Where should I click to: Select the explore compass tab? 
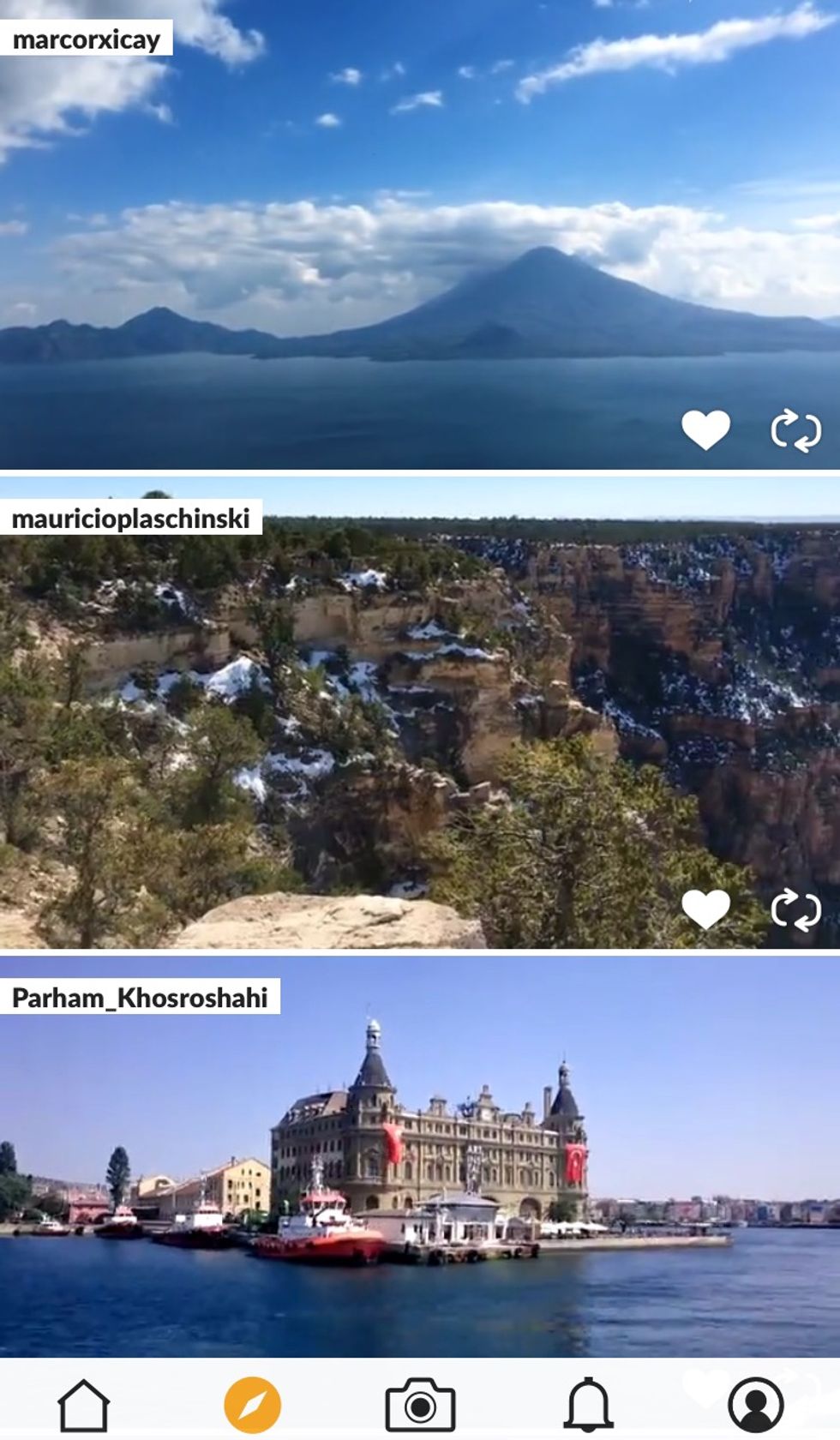coord(252,1404)
